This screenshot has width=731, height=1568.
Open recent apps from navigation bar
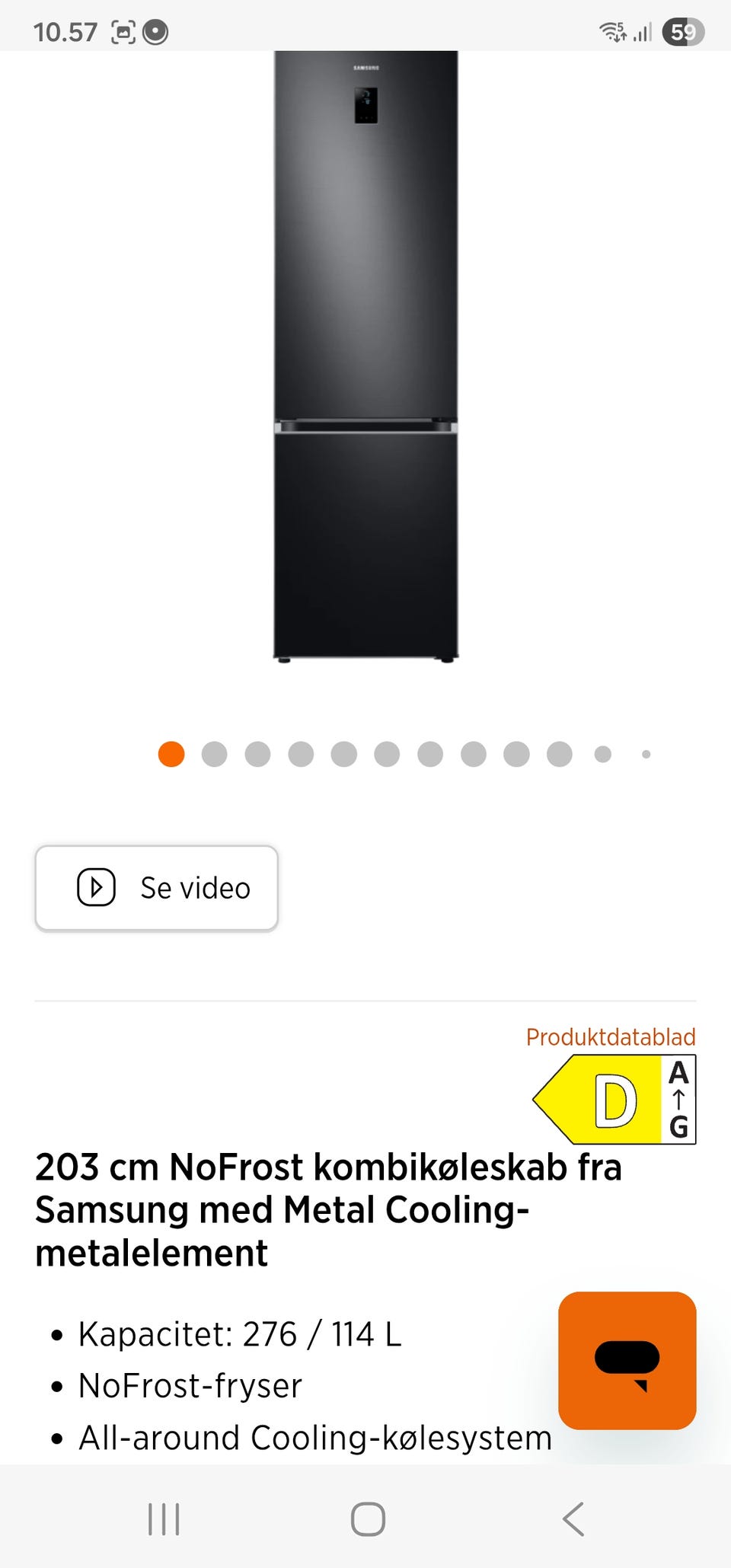coord(164,1519)
